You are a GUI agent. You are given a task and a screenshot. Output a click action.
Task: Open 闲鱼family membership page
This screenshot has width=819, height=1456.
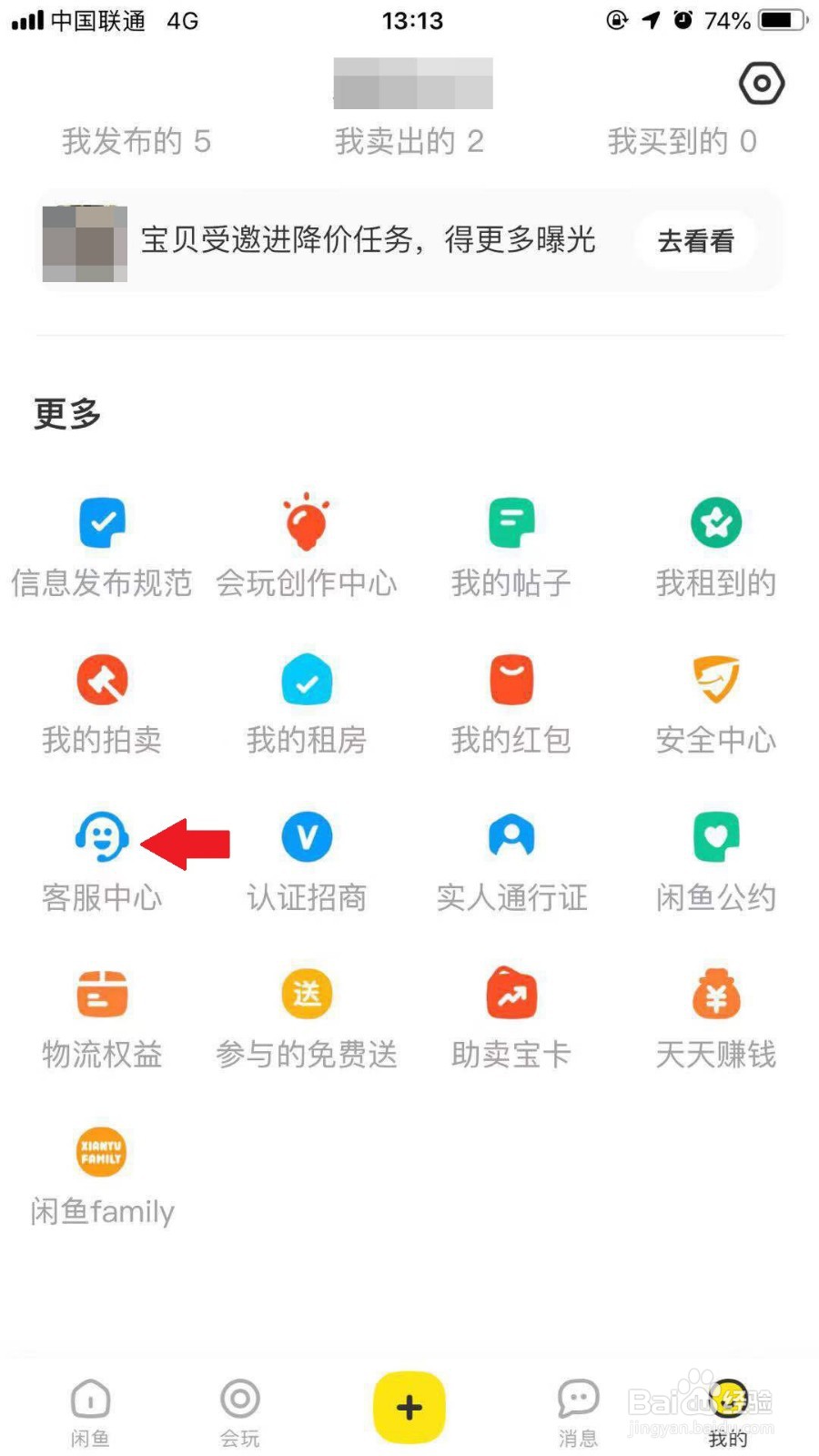pyautogui.click(x=101, y=1174)
